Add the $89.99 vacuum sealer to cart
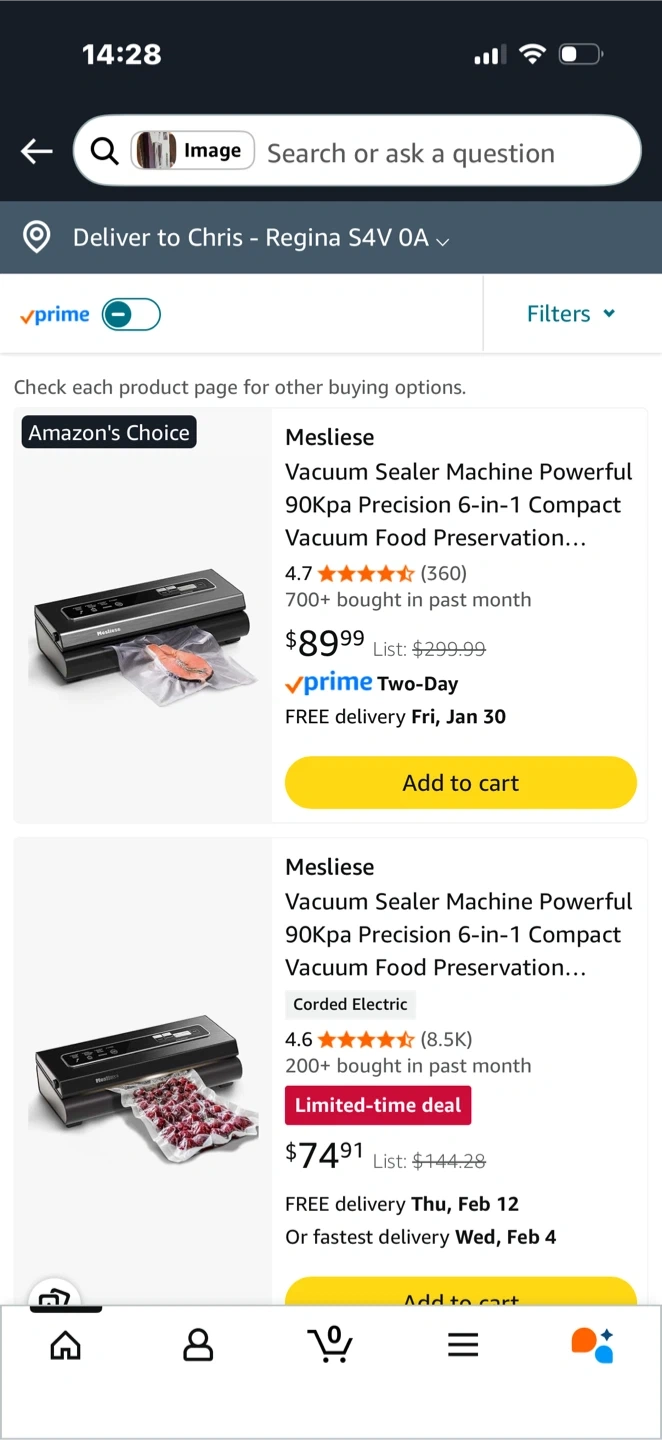The width and height of the screenshot is (662, 1440). (x=461, y=783)
